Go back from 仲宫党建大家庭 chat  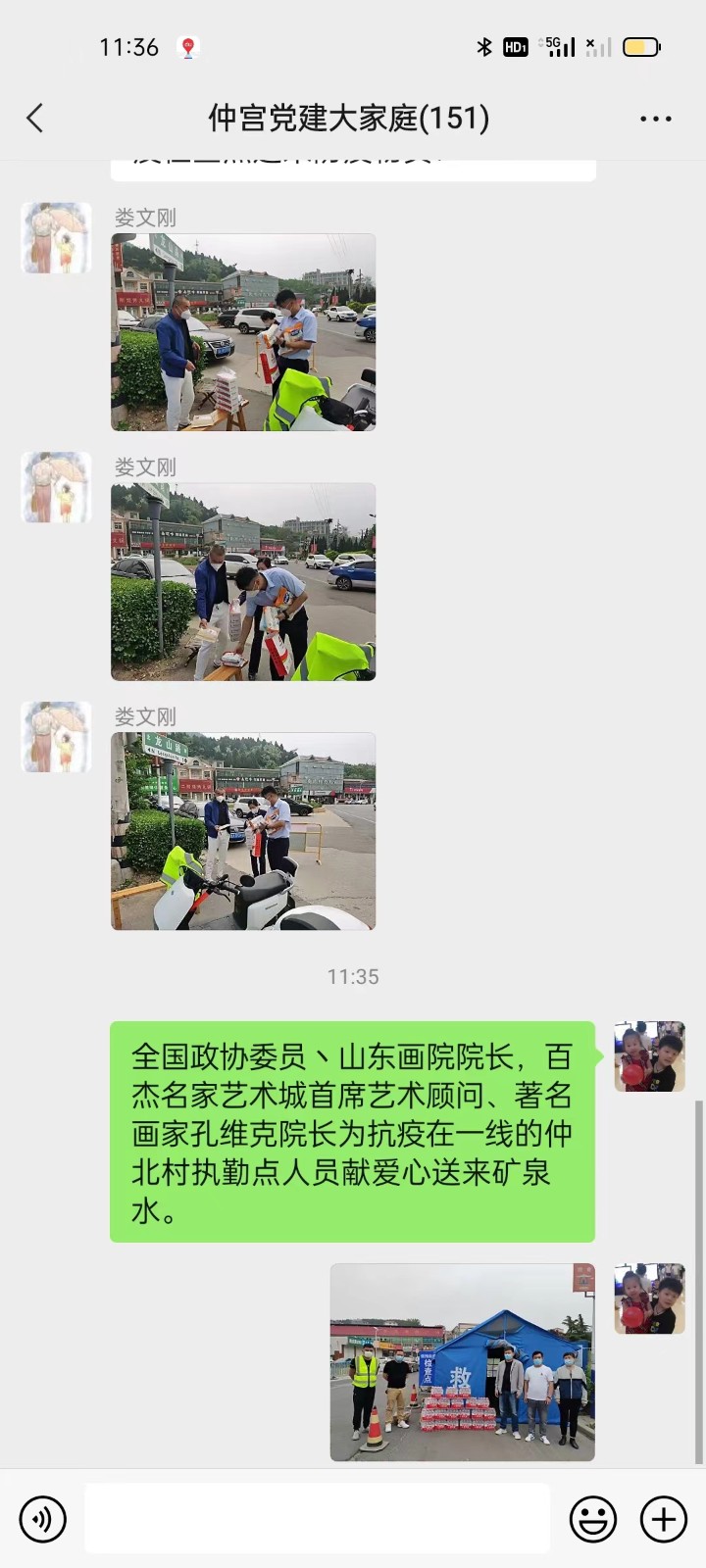[x=35, y=119]
